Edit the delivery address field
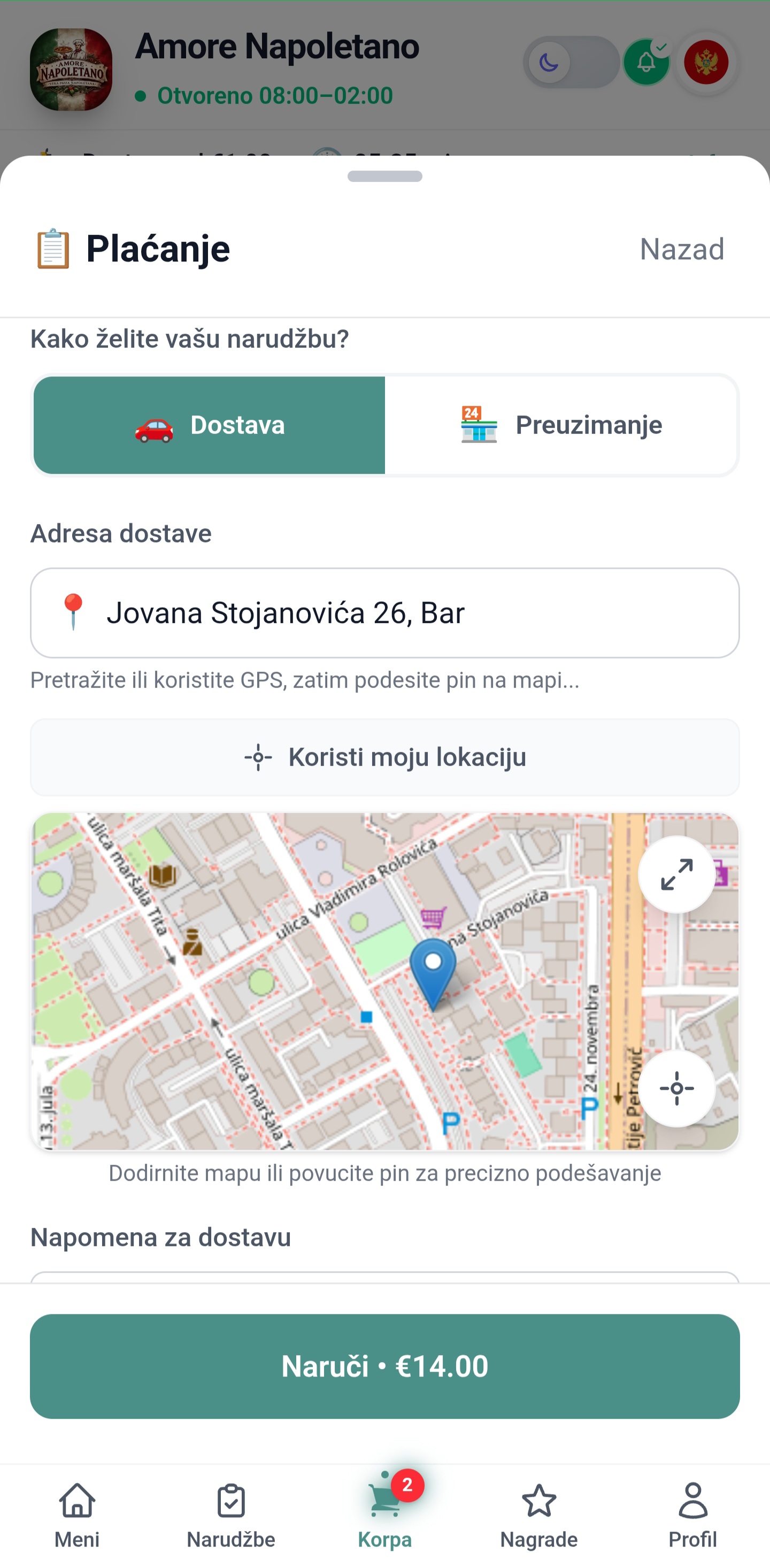770x1568 pixels. (384, 613)
